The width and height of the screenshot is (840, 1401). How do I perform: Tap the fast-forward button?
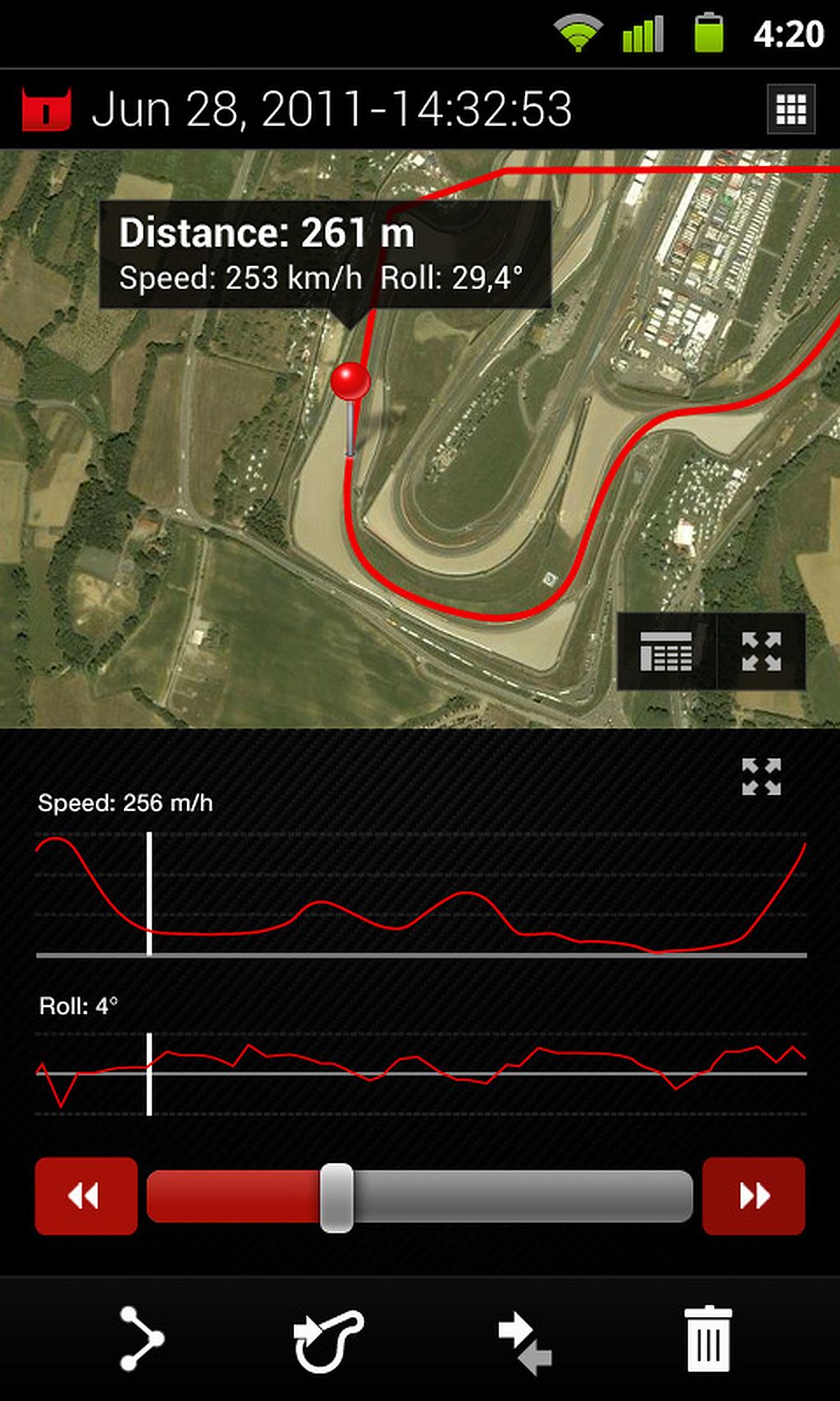pyautogui.click(x=754, y=1196)
